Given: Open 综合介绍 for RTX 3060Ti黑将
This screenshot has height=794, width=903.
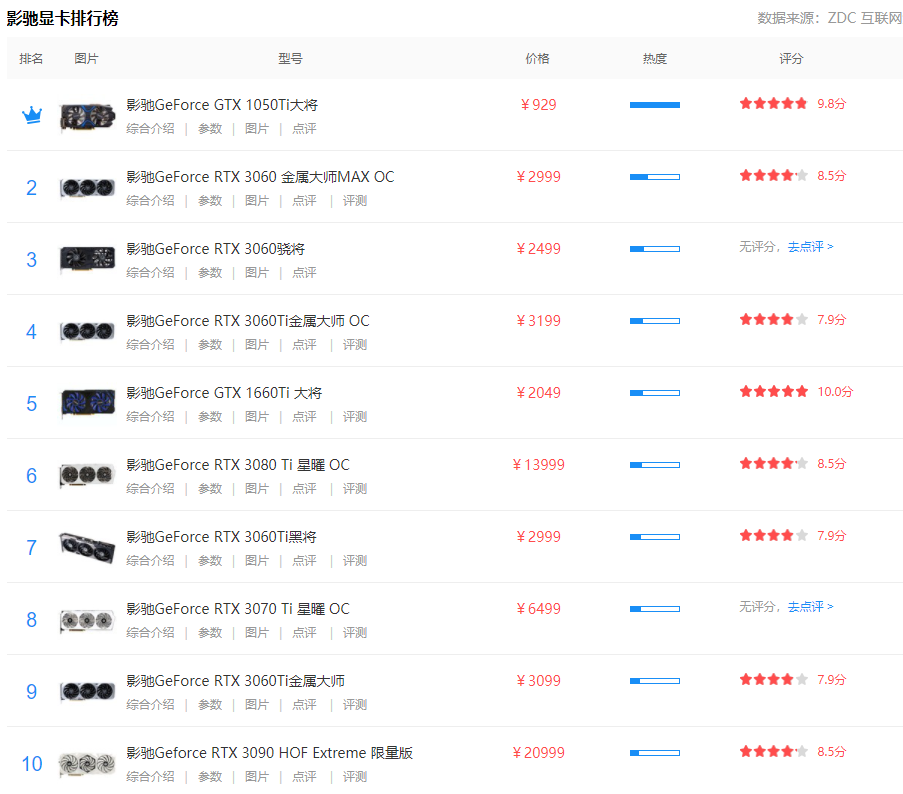Looking at the screenshot, I should tap(150, 561).
